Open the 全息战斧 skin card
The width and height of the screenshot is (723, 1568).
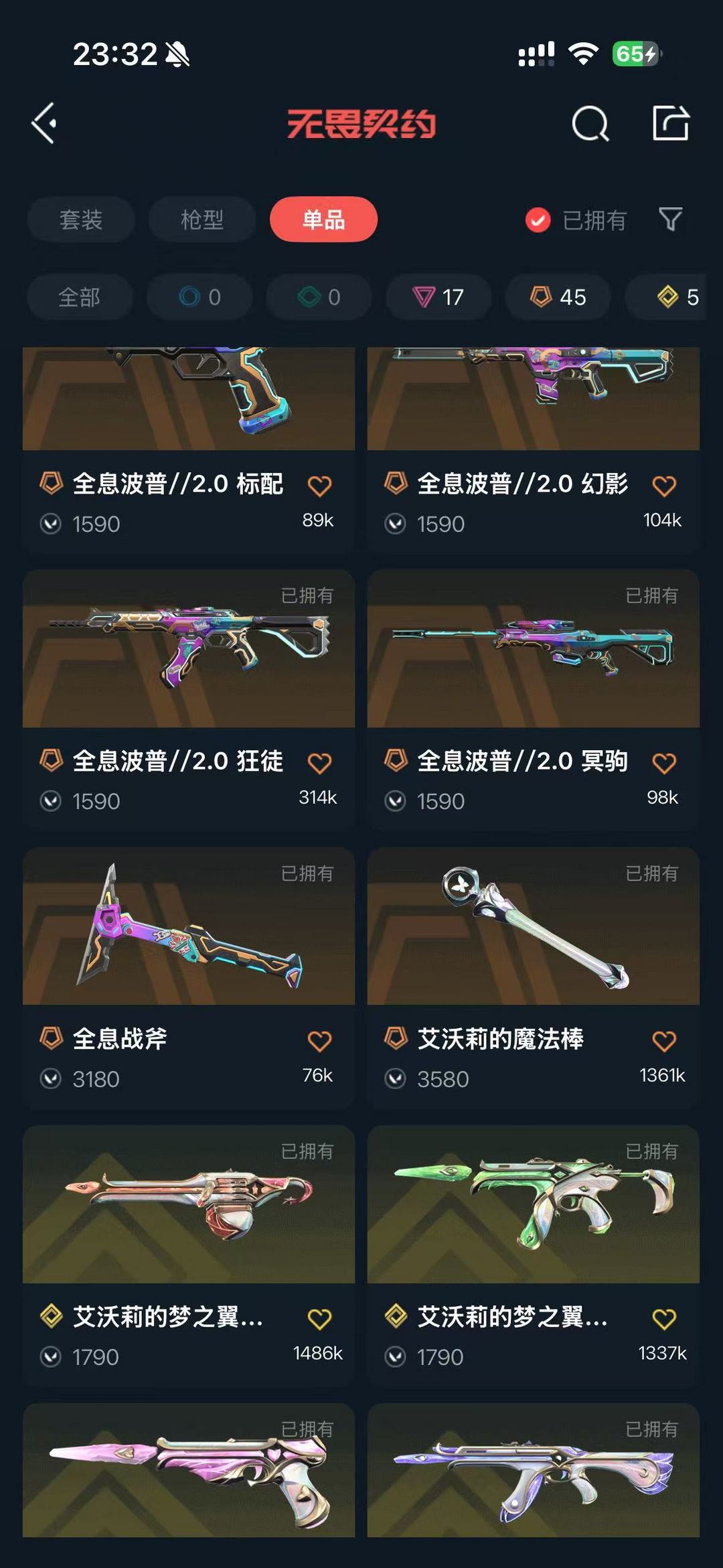(x=189, y=978)
